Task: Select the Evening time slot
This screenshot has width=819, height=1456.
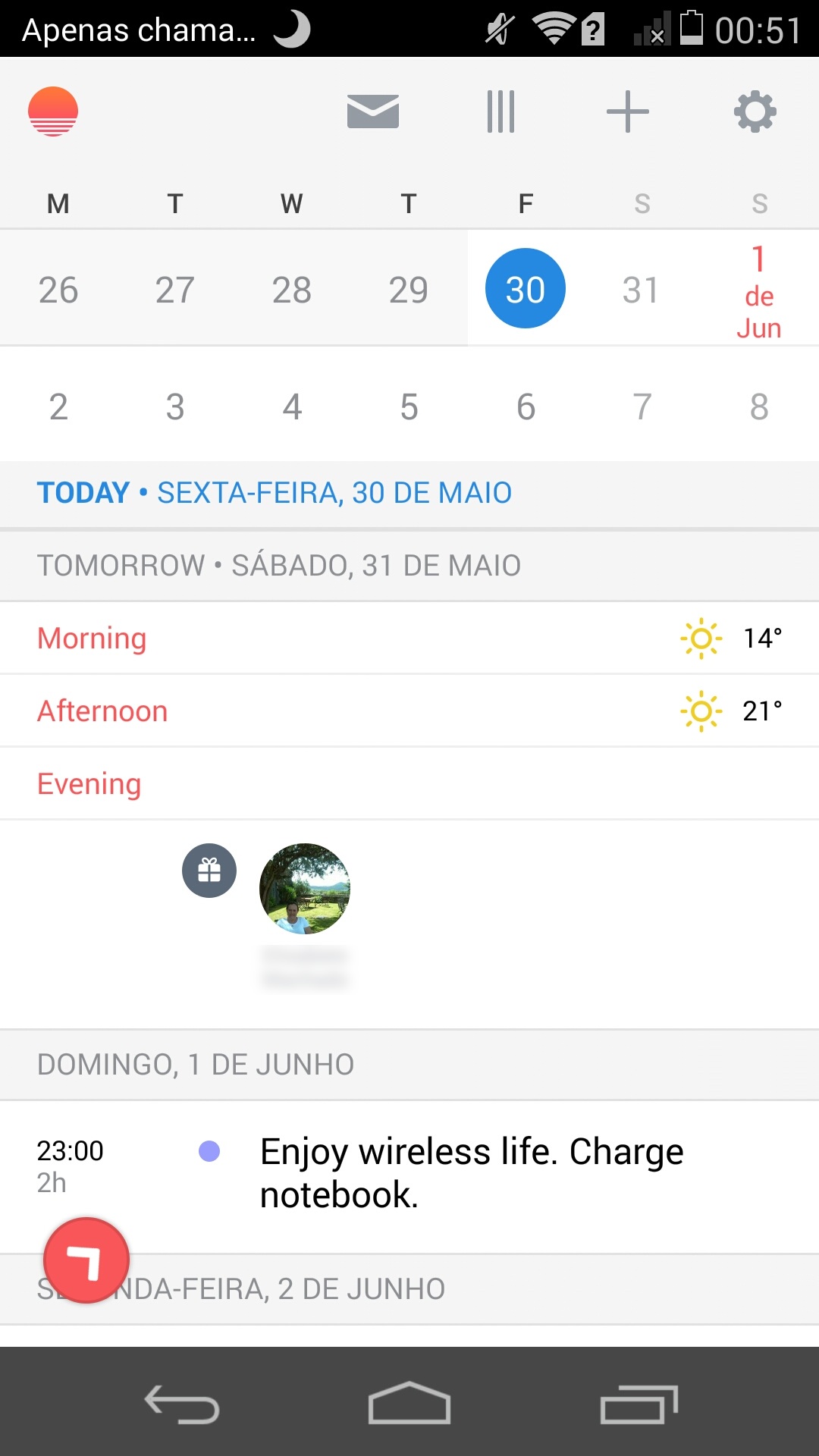Action: pos(89,783)
